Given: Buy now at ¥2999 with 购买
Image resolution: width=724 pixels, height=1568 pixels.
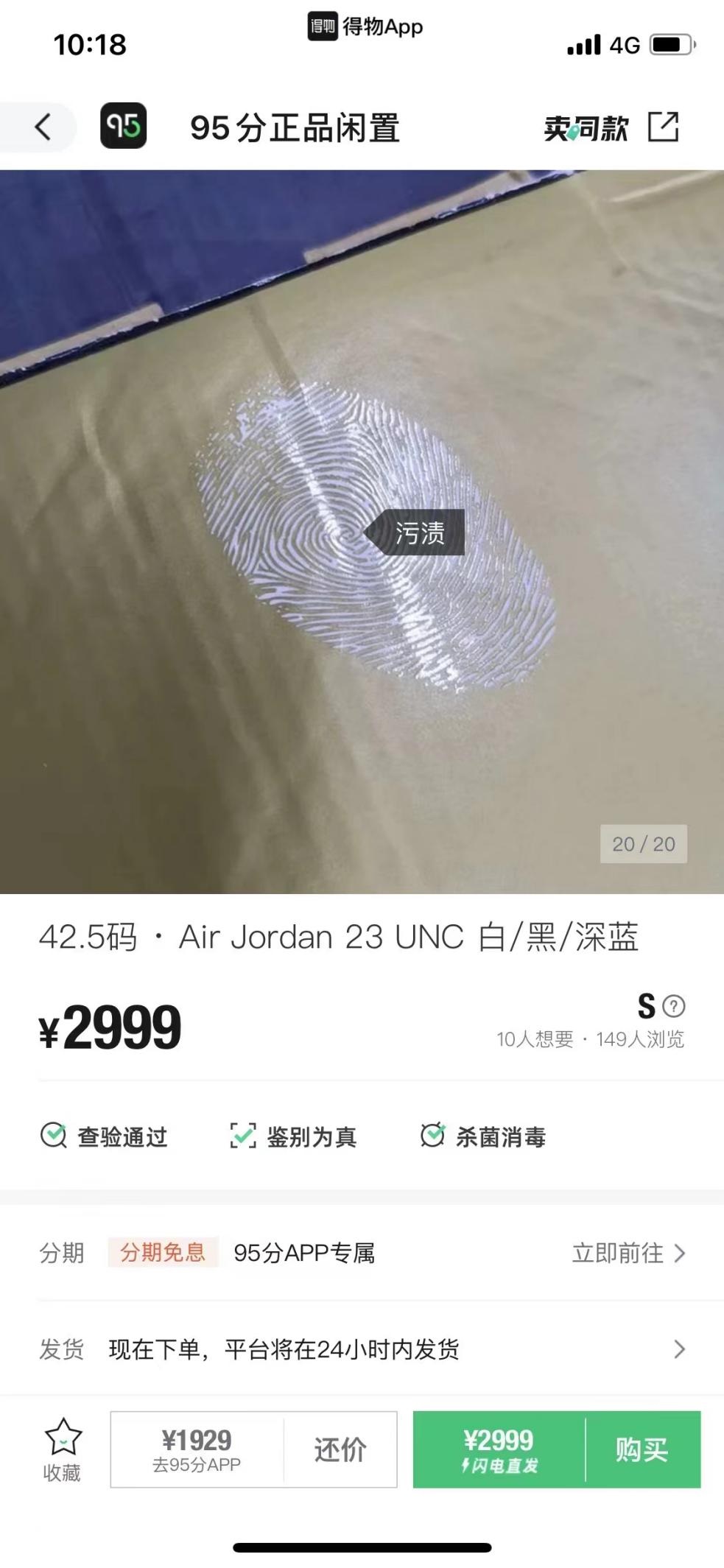Looking at the screenshot, I should click(642, 1449).
